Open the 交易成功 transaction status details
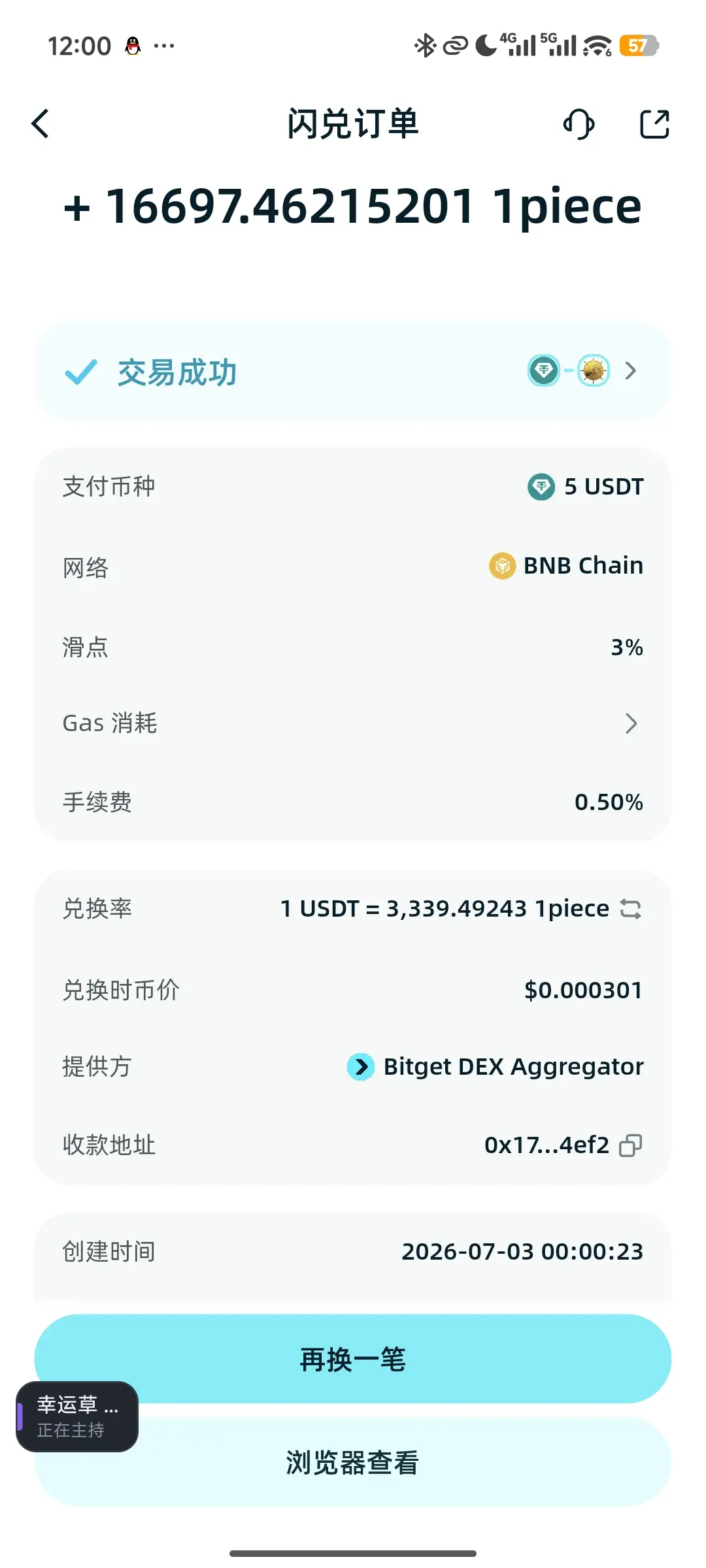This screenshot has width=706, height=1568. coord(353,371)
